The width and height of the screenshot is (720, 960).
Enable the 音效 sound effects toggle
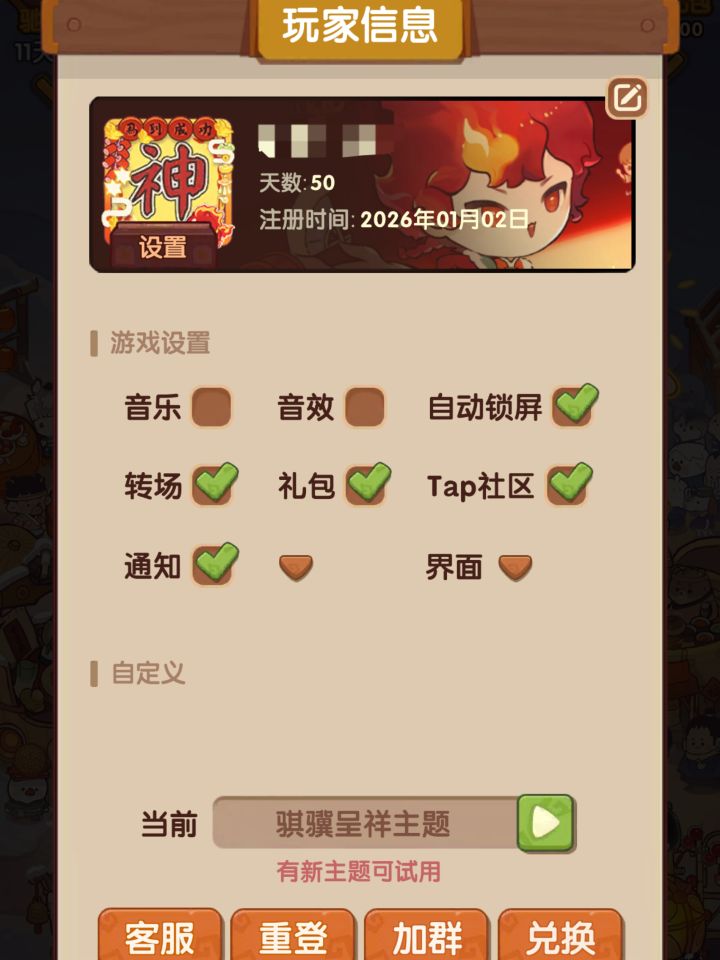click(364, 407)
